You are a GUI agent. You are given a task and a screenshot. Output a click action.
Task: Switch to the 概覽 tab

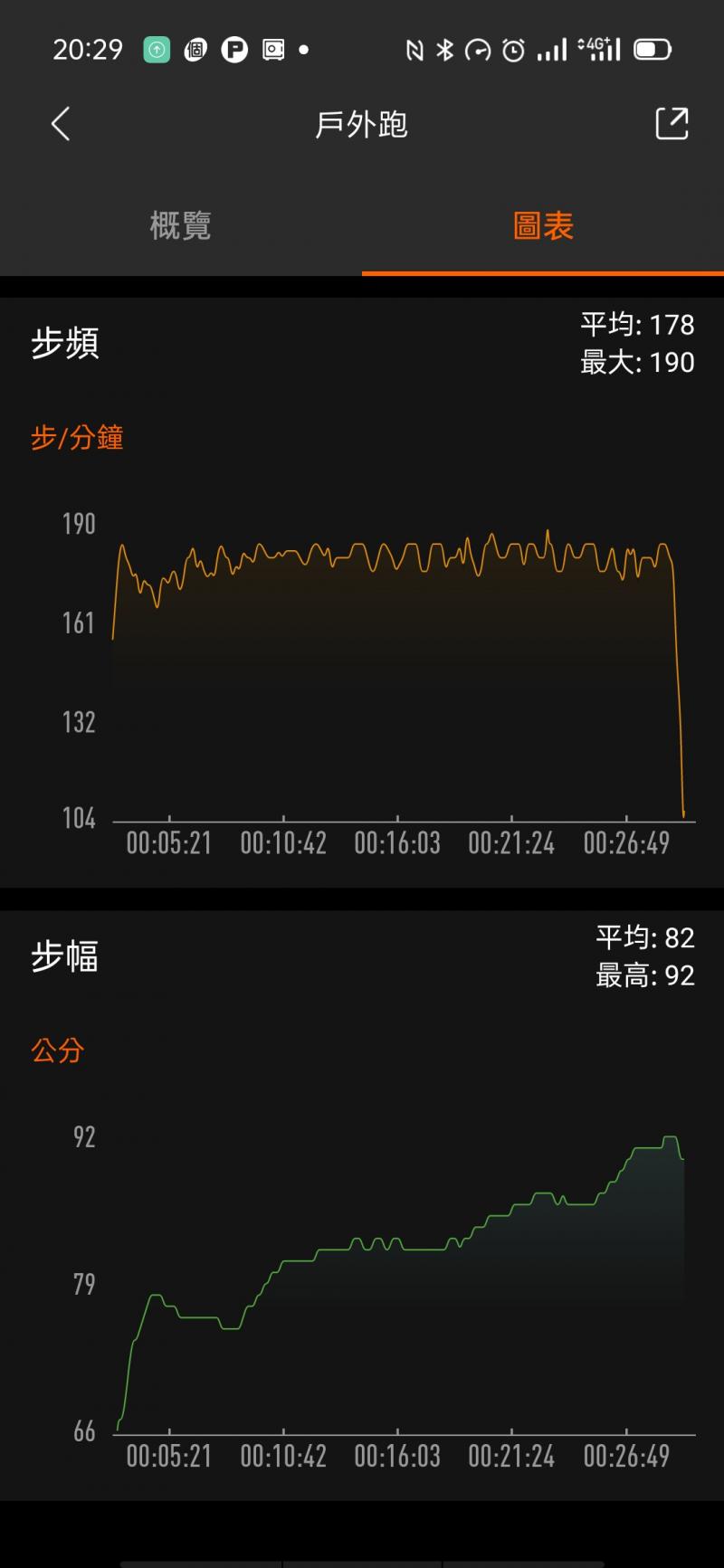(180, 225)
